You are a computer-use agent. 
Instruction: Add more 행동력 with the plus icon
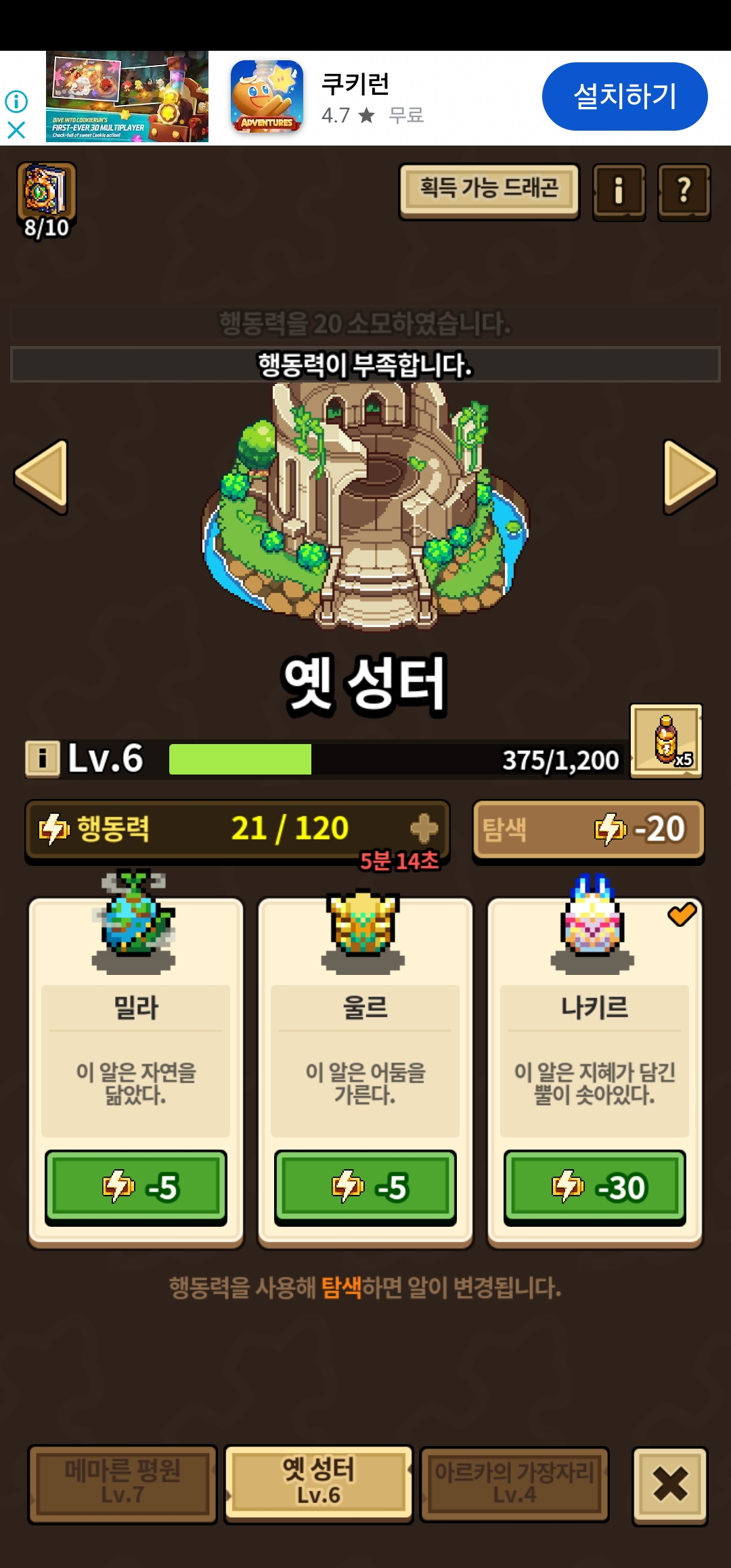(x=424, y=827)
